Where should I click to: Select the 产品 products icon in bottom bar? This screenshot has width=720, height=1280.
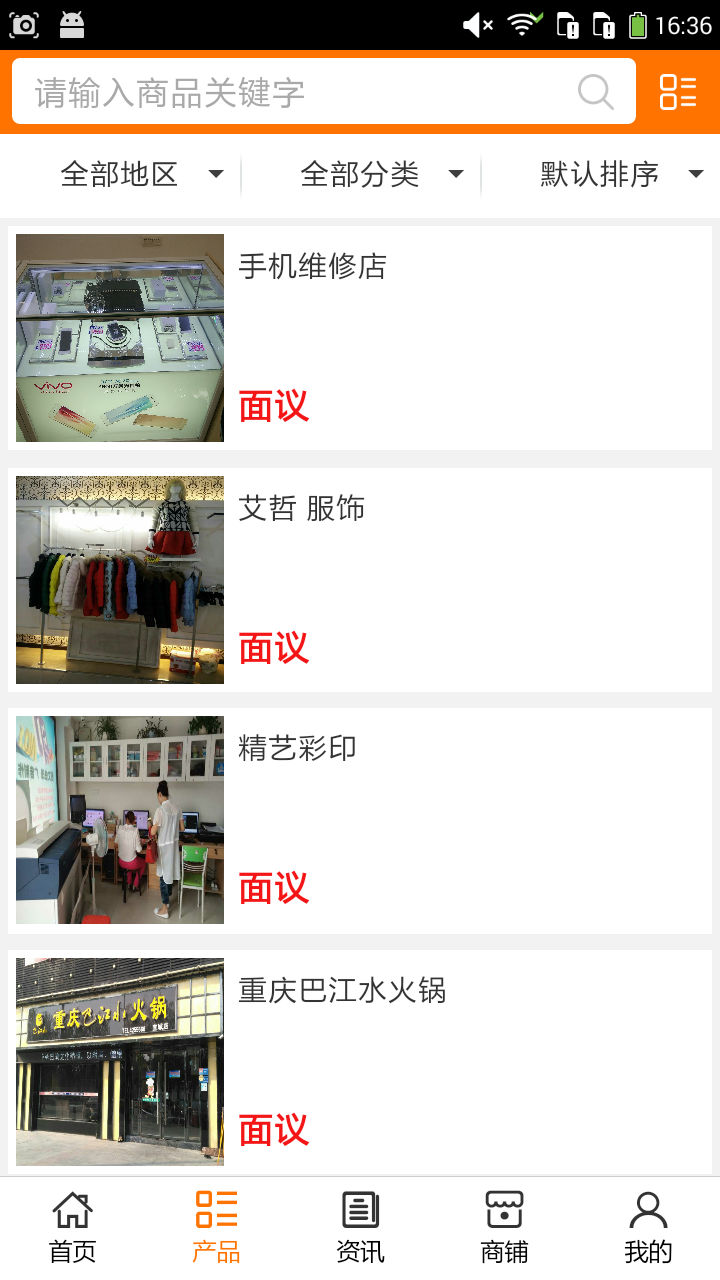pos(215,1208)
